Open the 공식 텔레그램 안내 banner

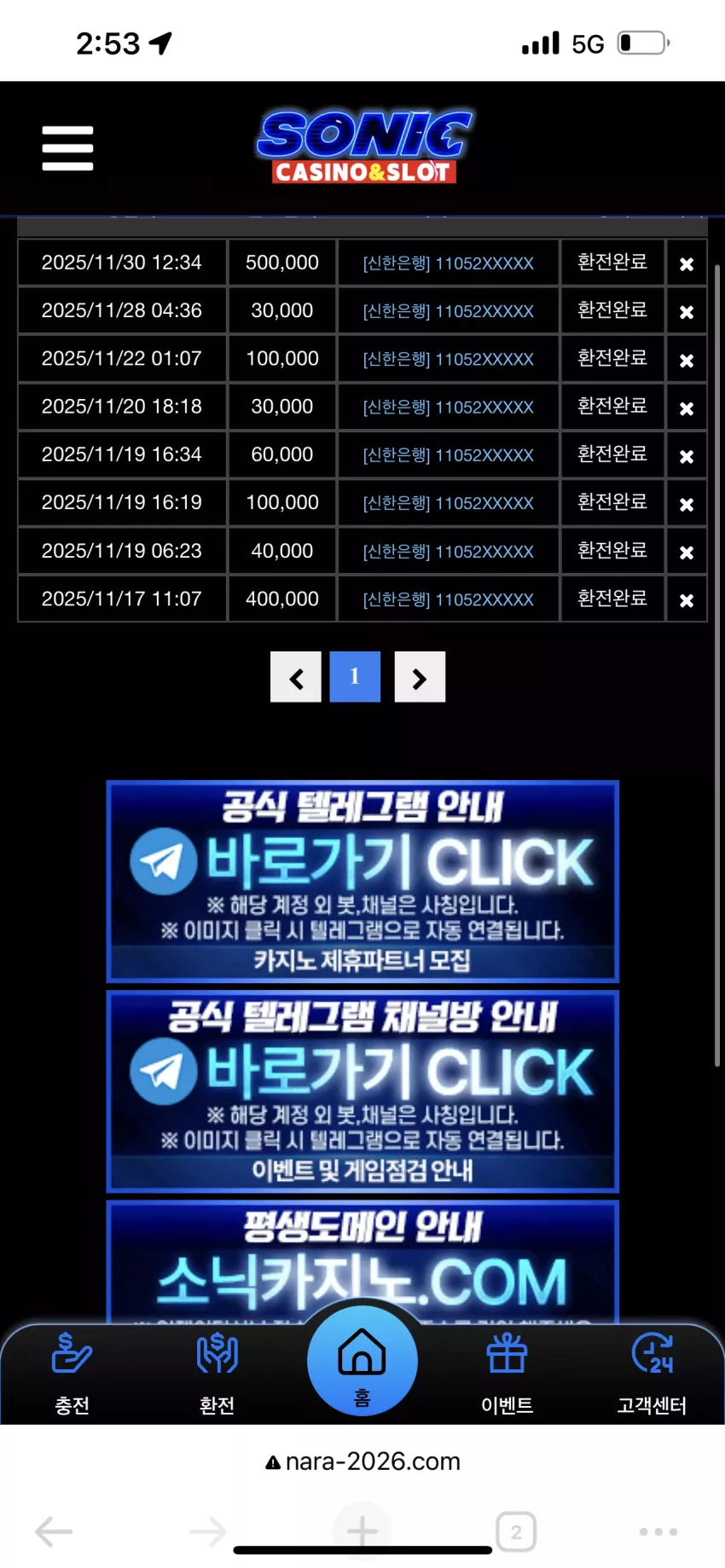click(x=362, y=882)
